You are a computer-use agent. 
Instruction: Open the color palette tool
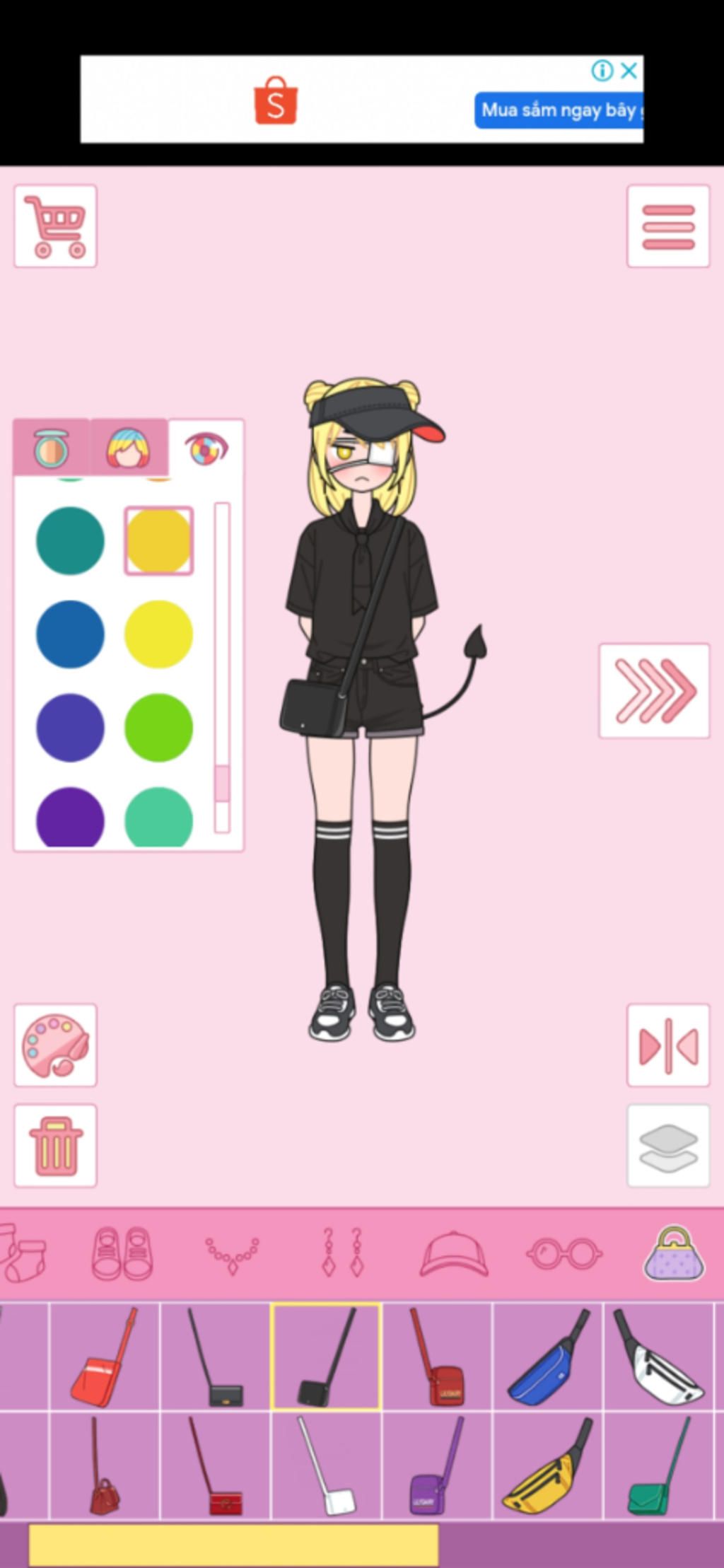tap(55, 1045)
